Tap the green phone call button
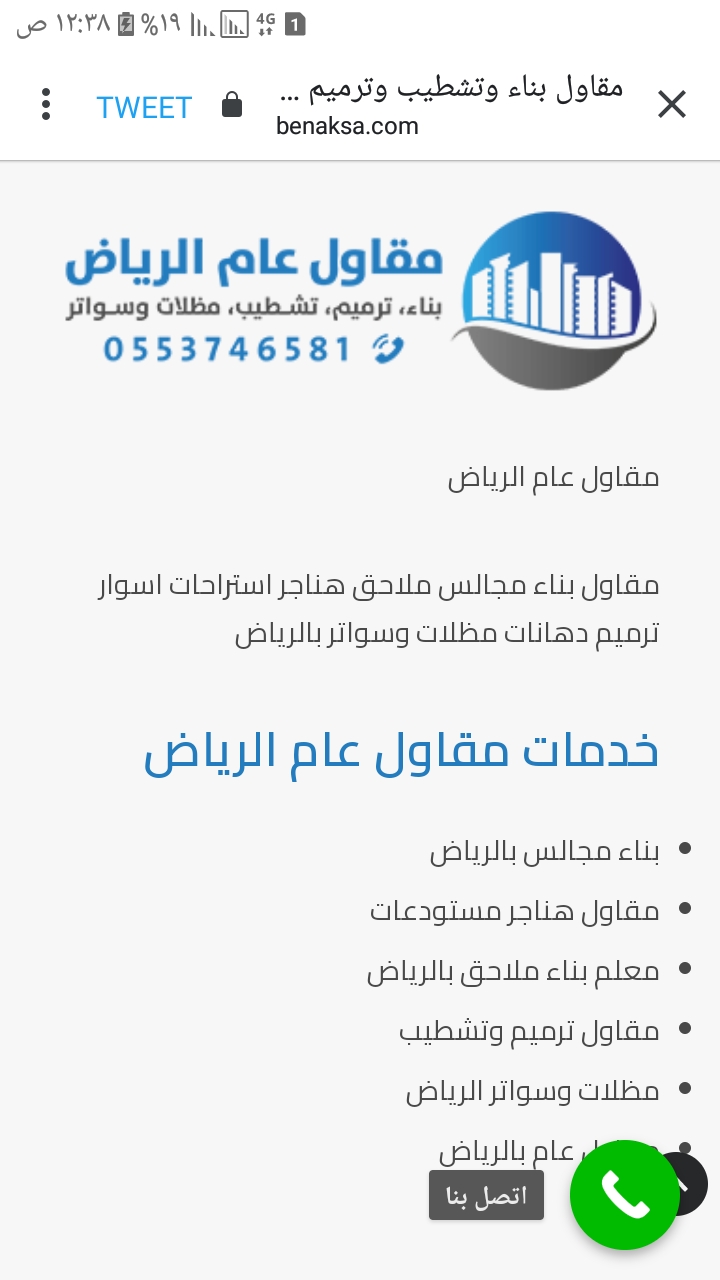The height and width of the screenshot is (1280, 720). pos(624,1194)
